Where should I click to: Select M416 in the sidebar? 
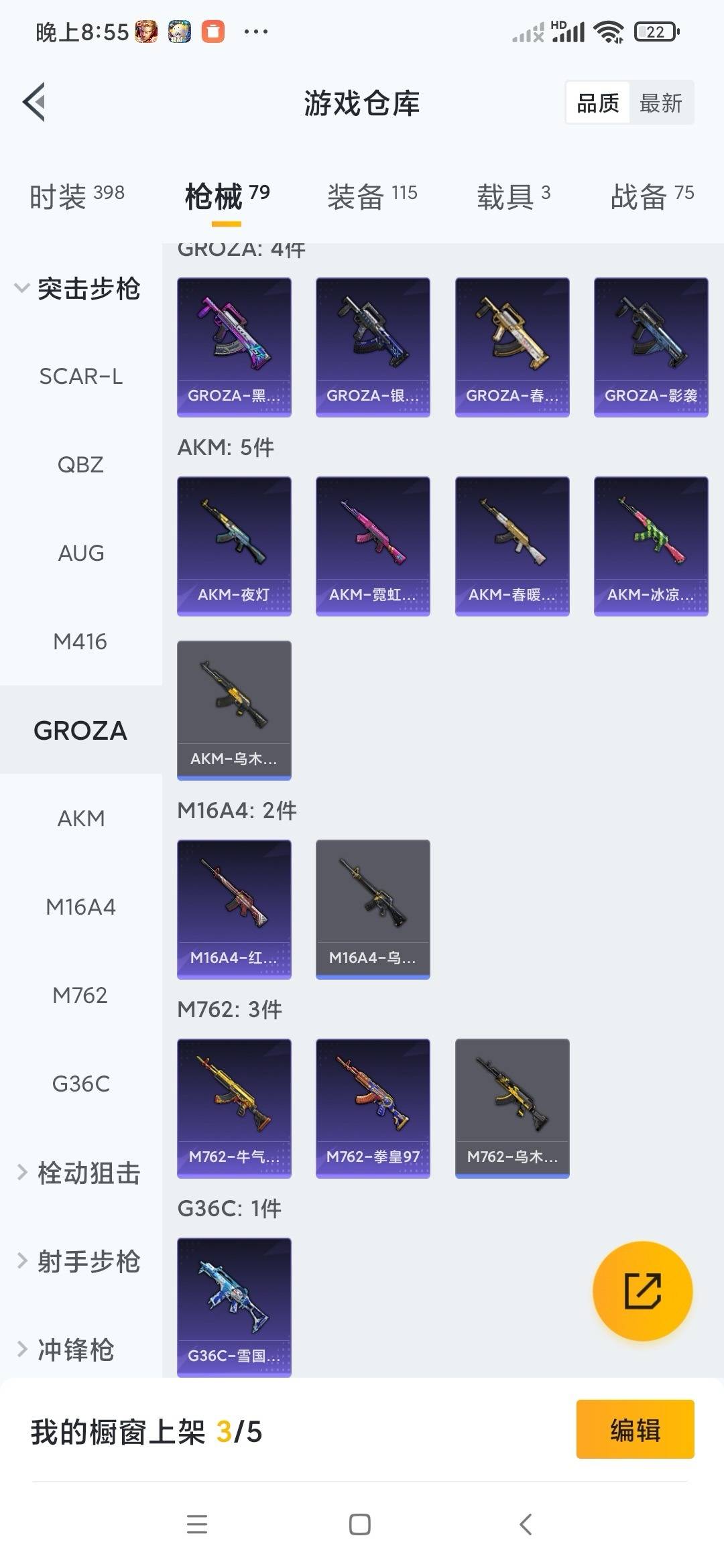click(x=80, y=642)
